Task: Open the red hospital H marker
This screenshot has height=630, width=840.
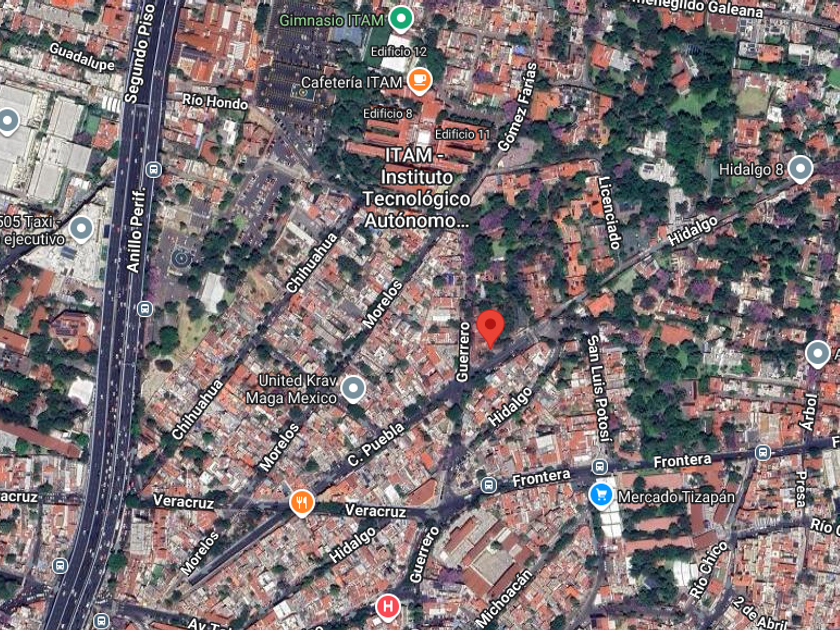Action: pyautogui.click(x=387, y=607)
